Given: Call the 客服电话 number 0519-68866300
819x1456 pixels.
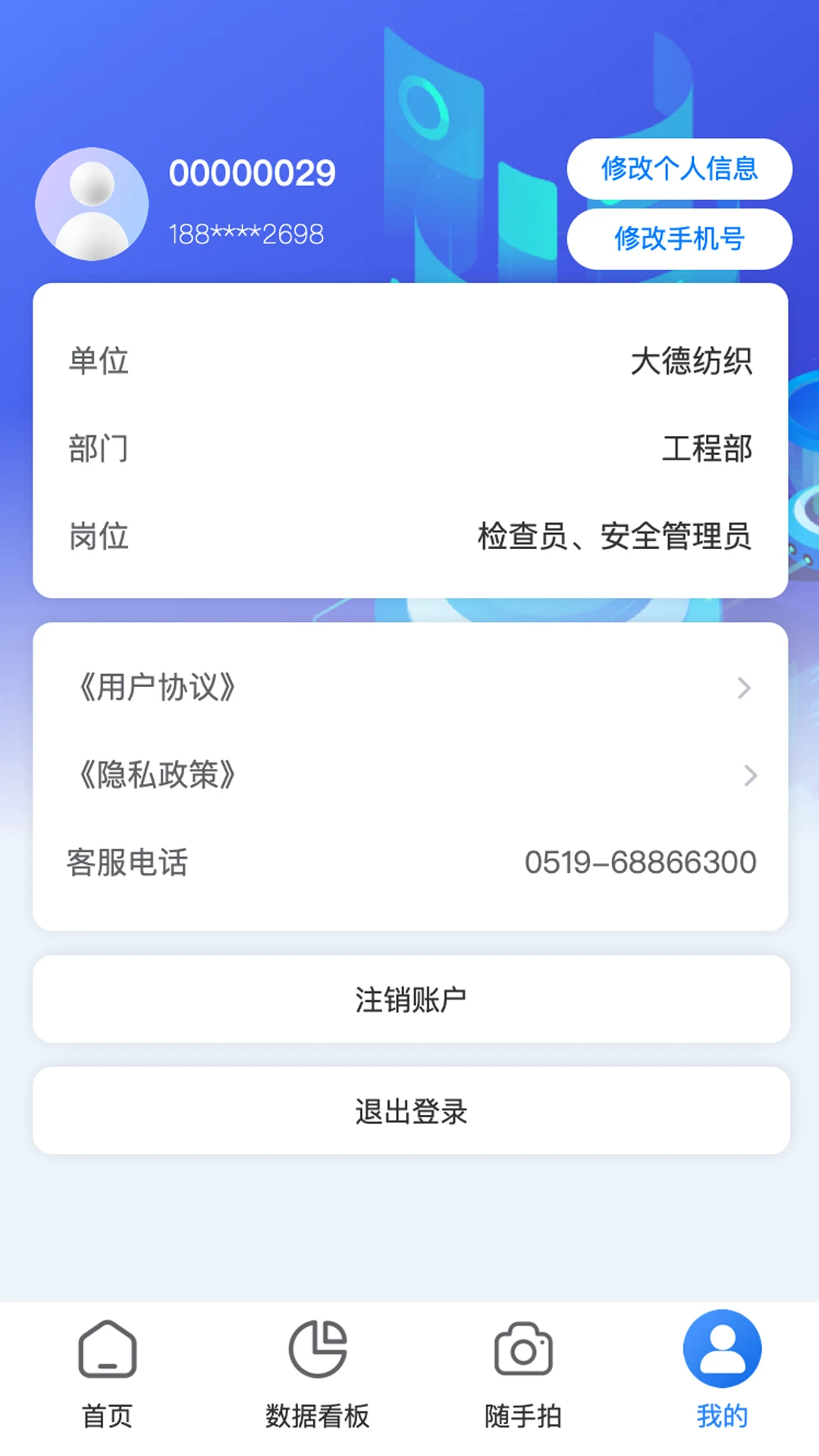Looking at the screenshot, I should 641,861.
